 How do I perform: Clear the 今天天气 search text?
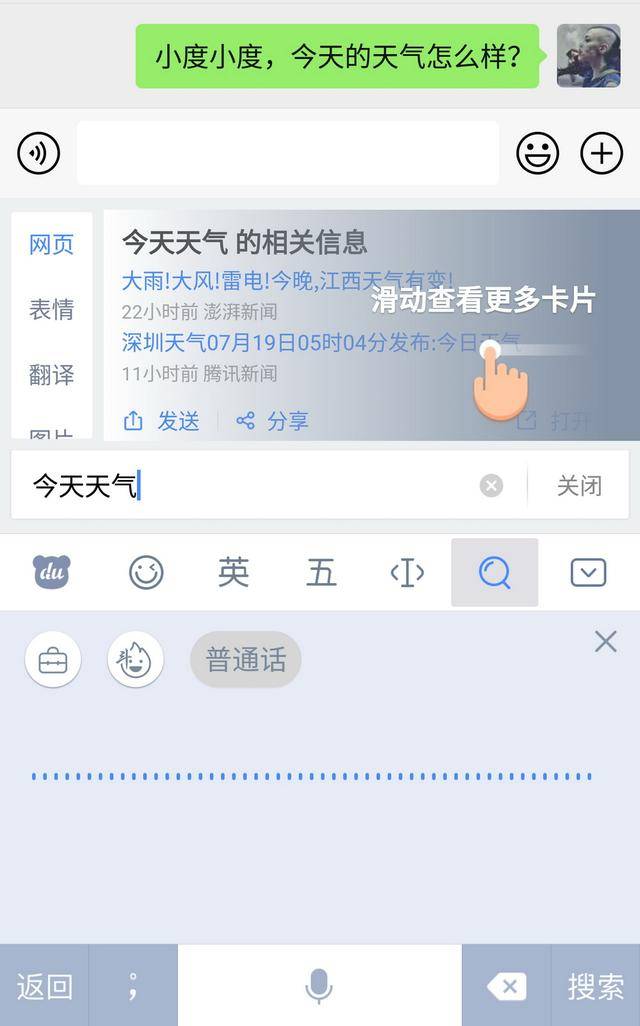pos(491,486)
